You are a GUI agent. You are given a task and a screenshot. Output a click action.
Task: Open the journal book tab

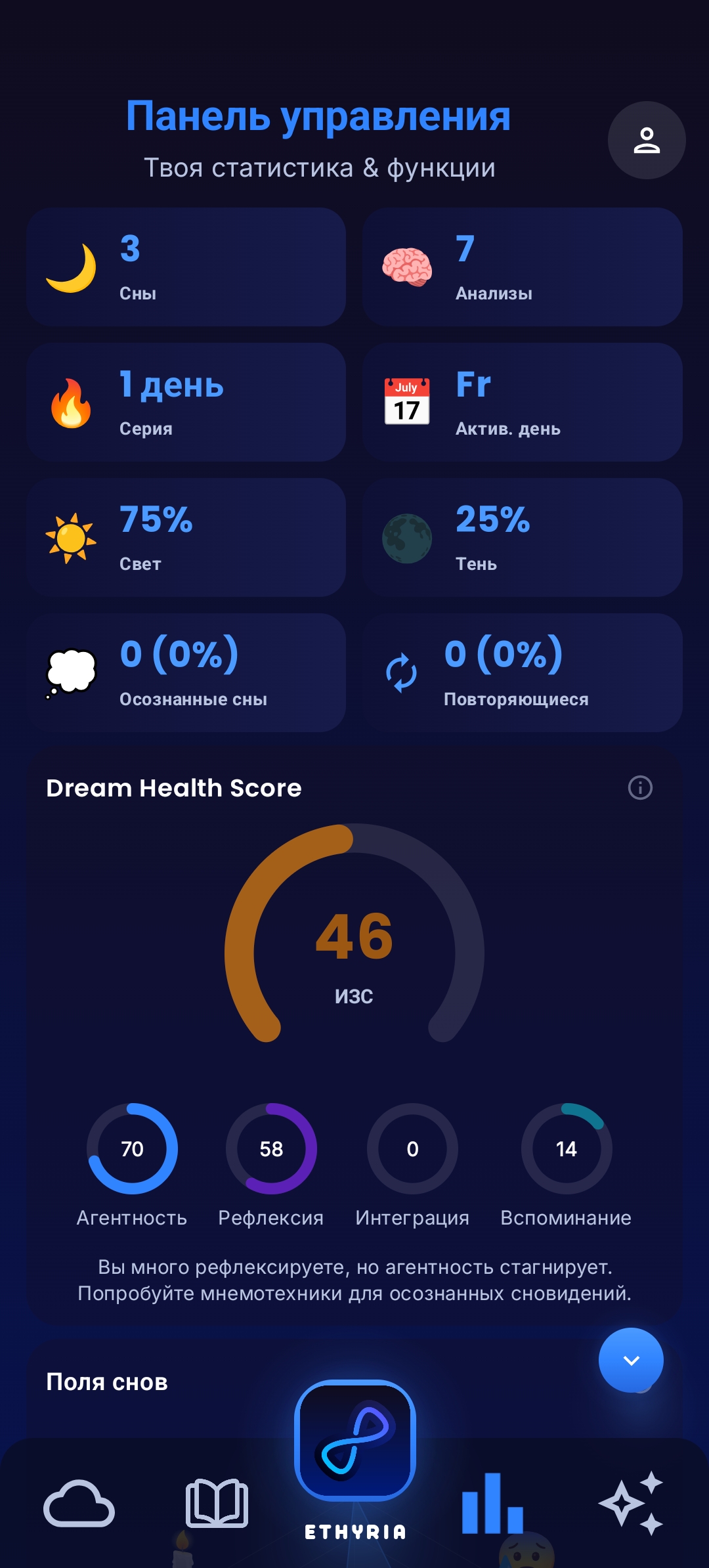(217, 1503)
